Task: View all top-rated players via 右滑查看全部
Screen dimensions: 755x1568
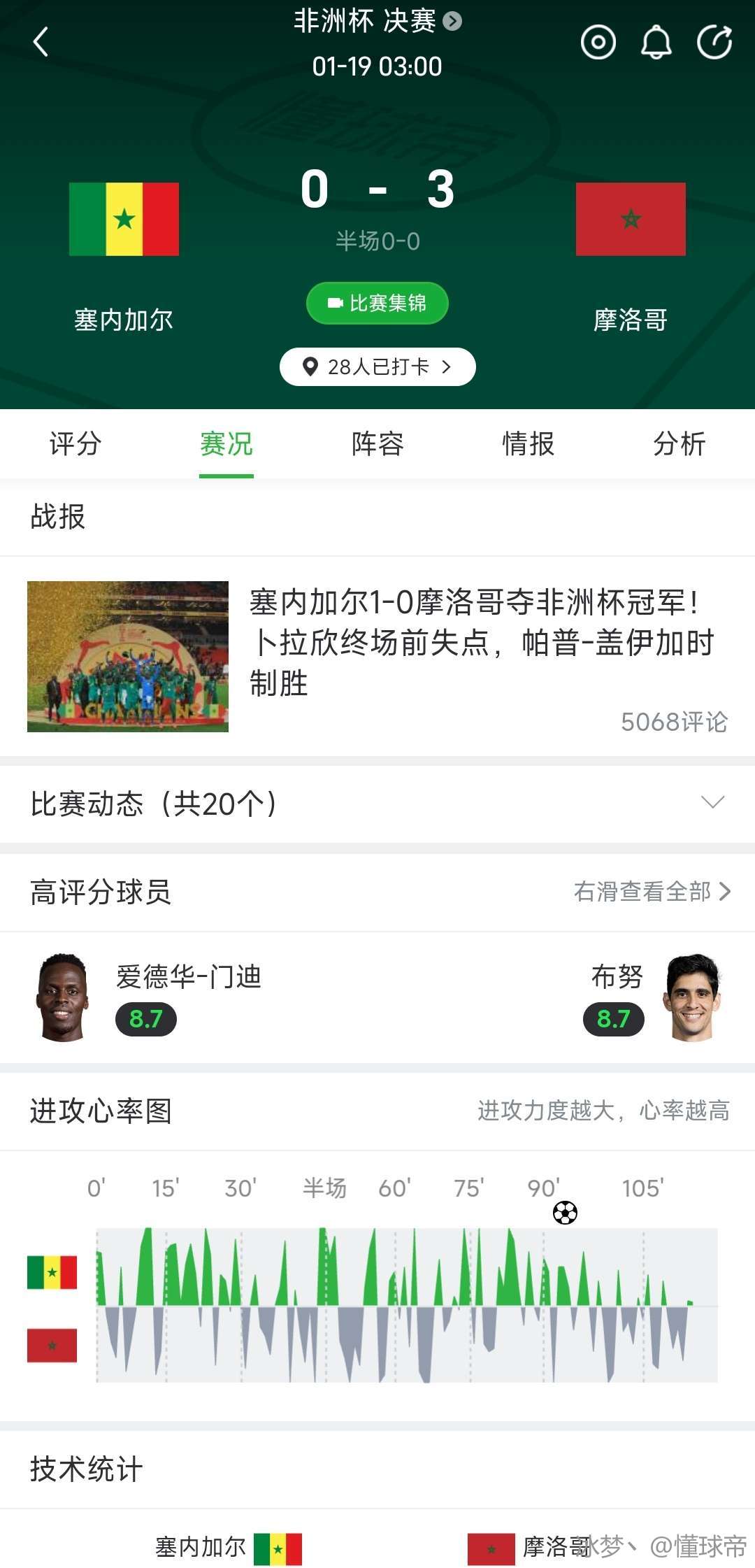Action: click(x=652, y=892)
